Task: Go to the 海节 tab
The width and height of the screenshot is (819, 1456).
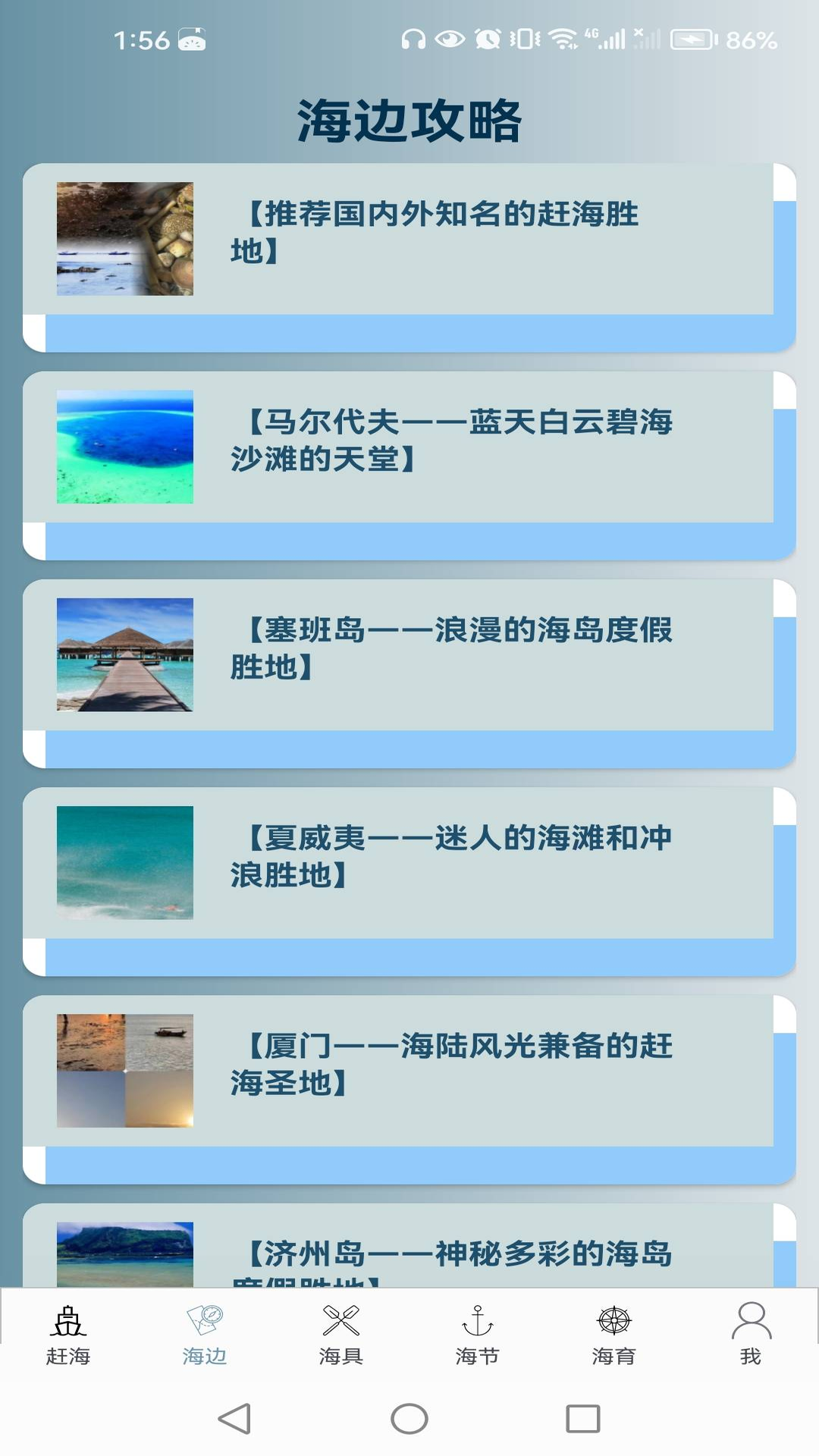Action: (478, 1335)
